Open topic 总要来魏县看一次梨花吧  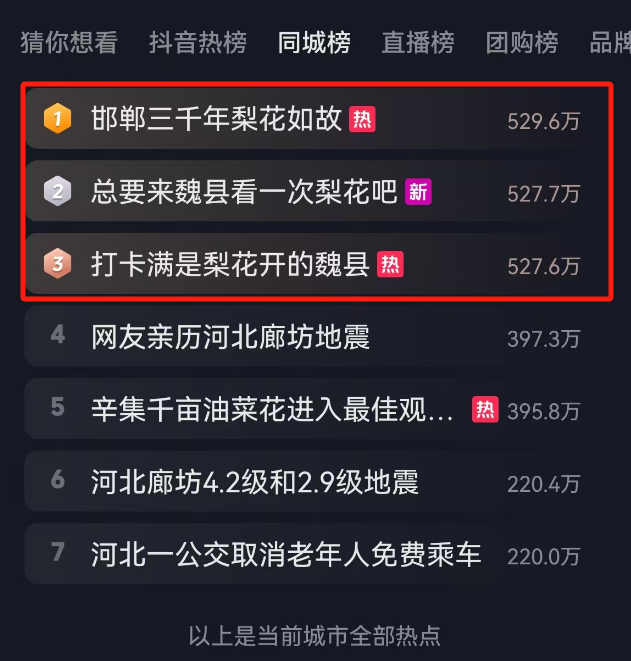(x=244, y=192)
